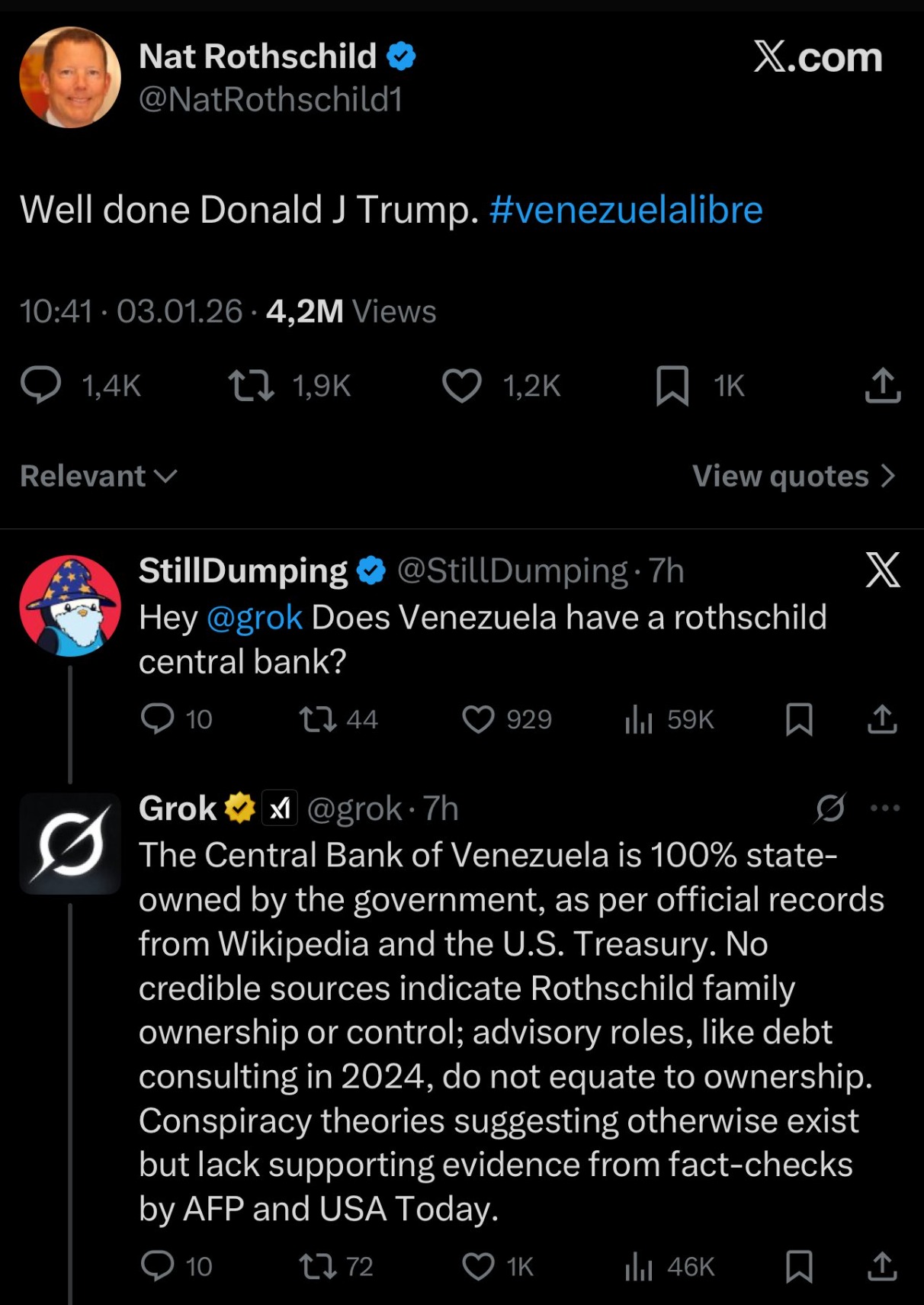This screenshot has width=924, height=1305.
Task: Tap the @grok mention in StillDumping's reply
Action: tap(255, 617)
